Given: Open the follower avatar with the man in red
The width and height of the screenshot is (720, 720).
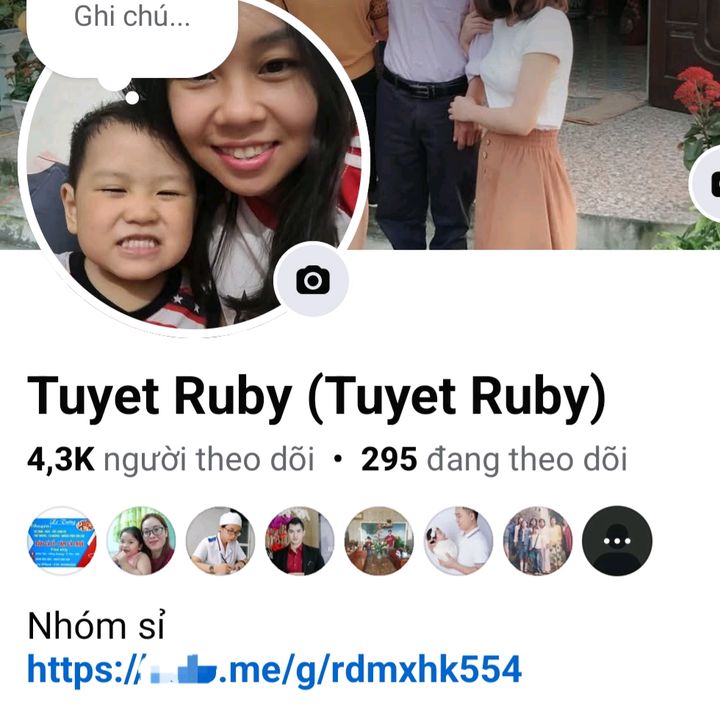Looking at the screenshot, I should 300,541.
